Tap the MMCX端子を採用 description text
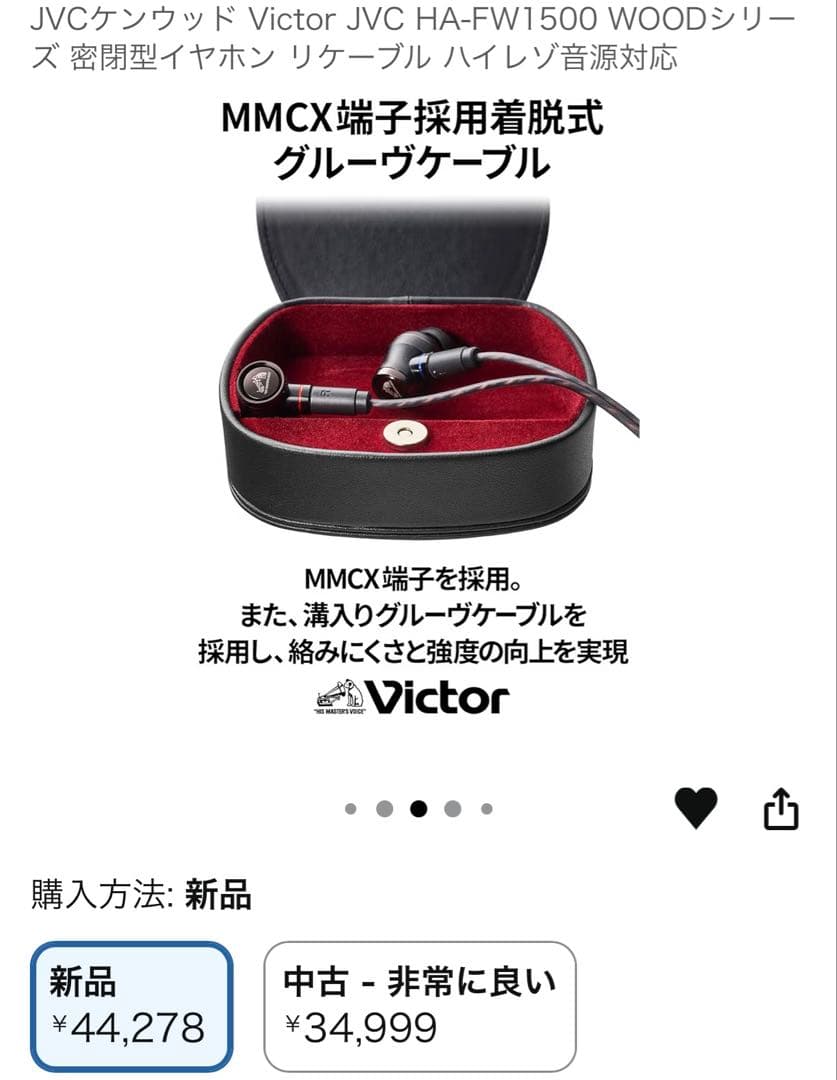This screenshot has height=1080, width=837. pos(418,612)
